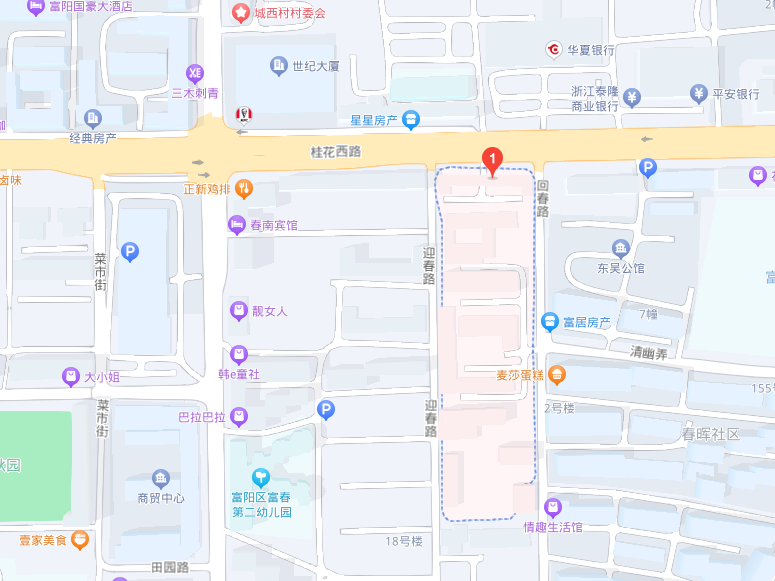Open the 富阳区富春第二幼儿园 marker
775x581 pixels.
tap(261, 477)
